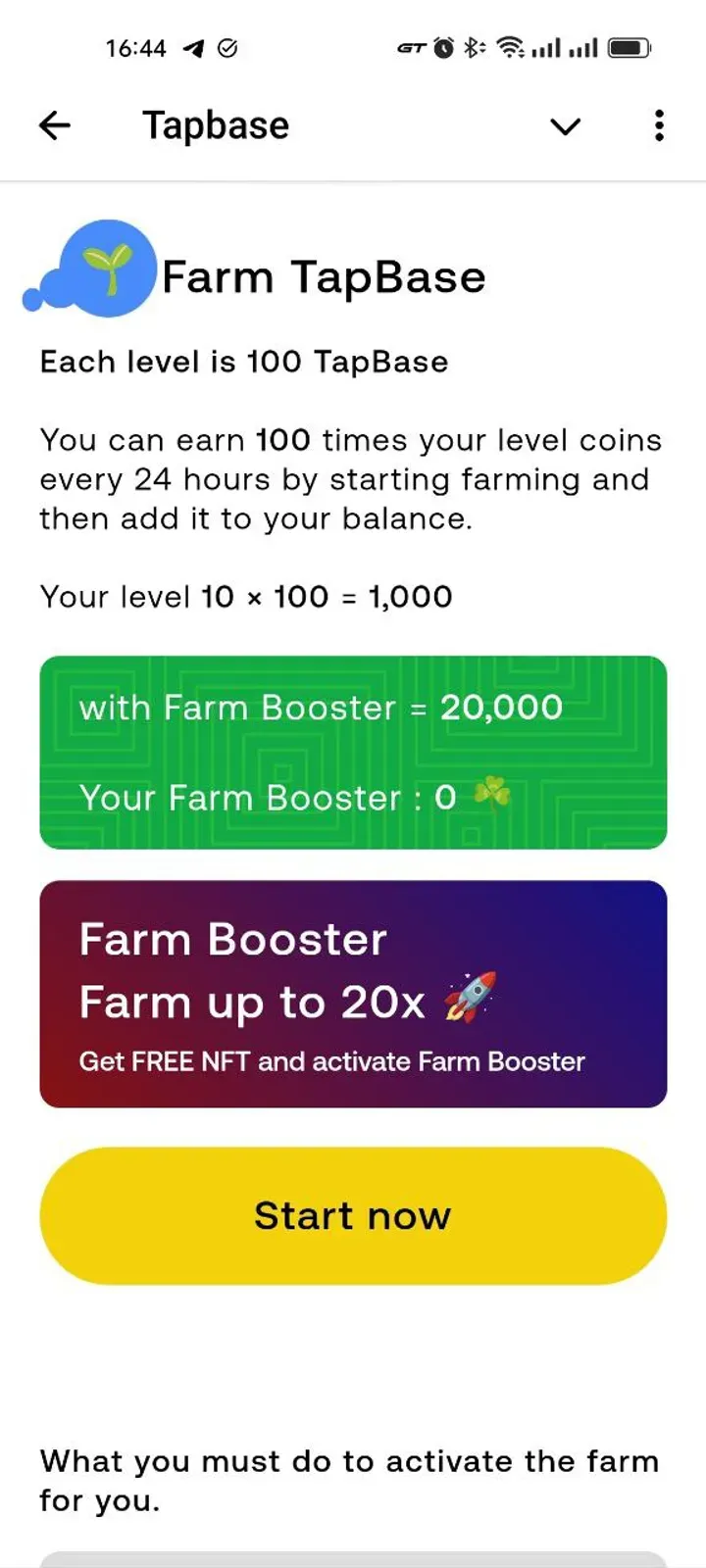Tap the Start now button

pos(353,1215)
